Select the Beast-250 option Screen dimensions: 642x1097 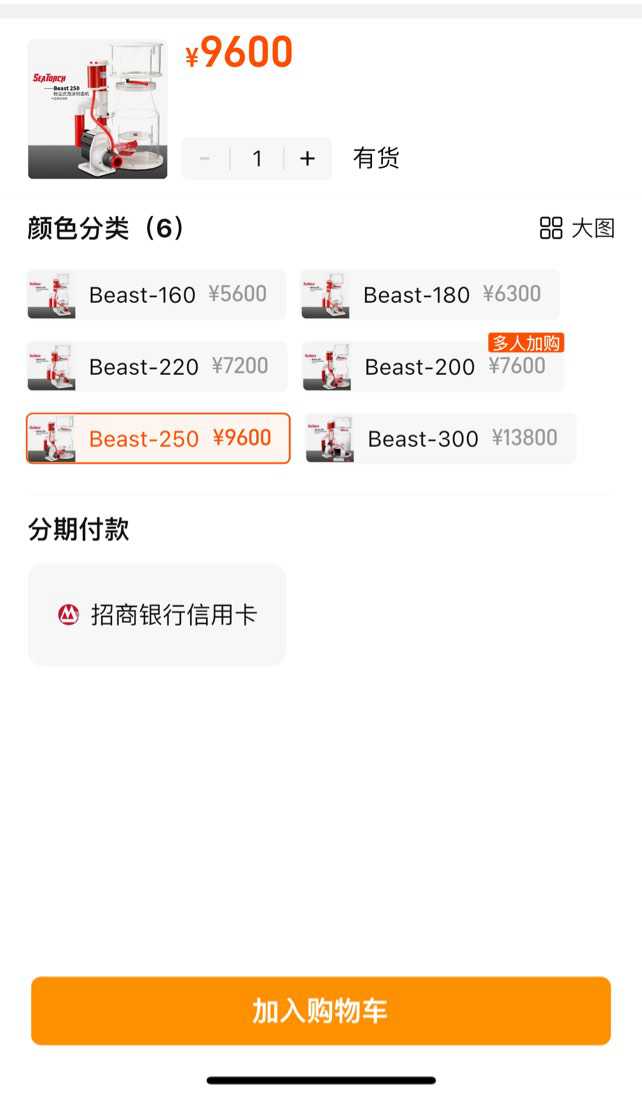pos(158,438)
